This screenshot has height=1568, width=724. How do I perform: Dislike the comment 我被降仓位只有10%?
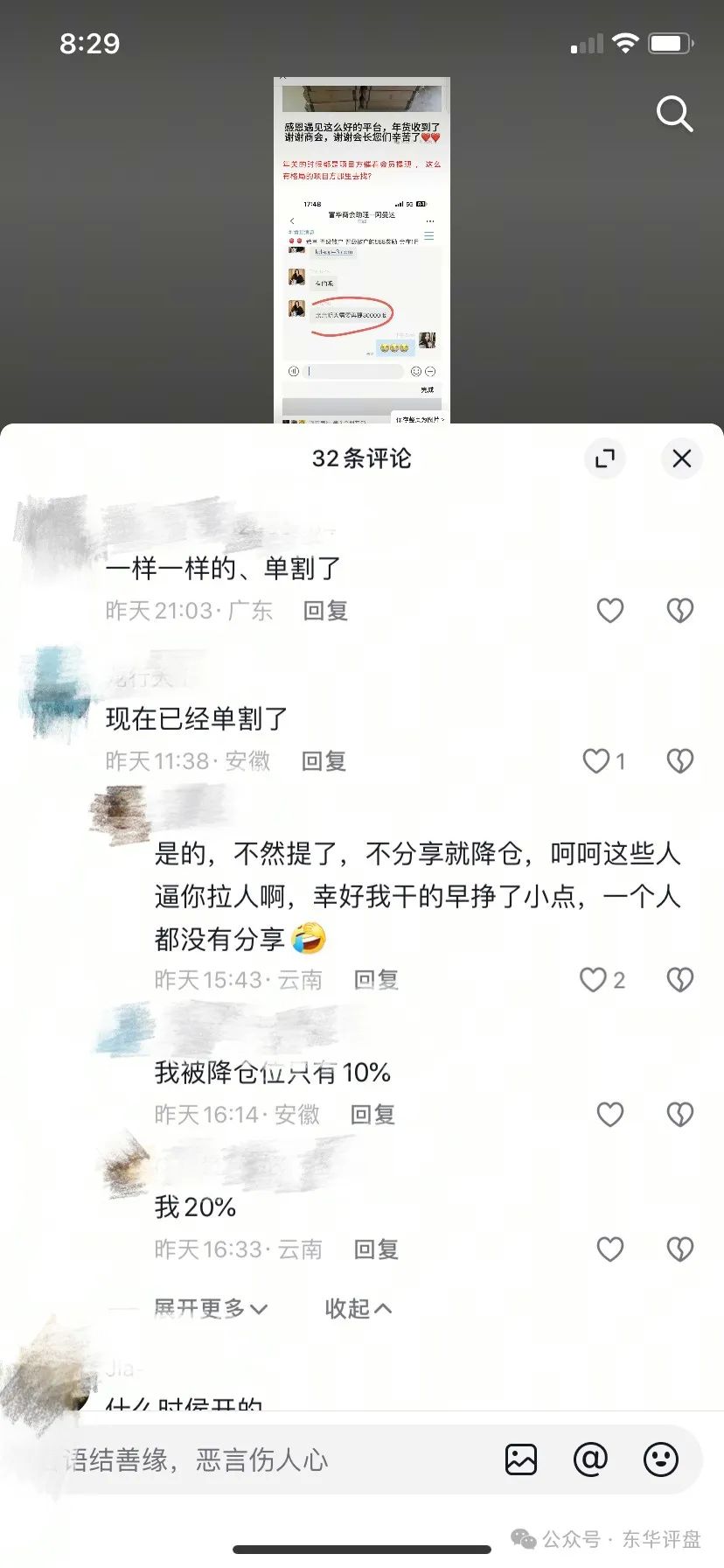[680, 1114]
